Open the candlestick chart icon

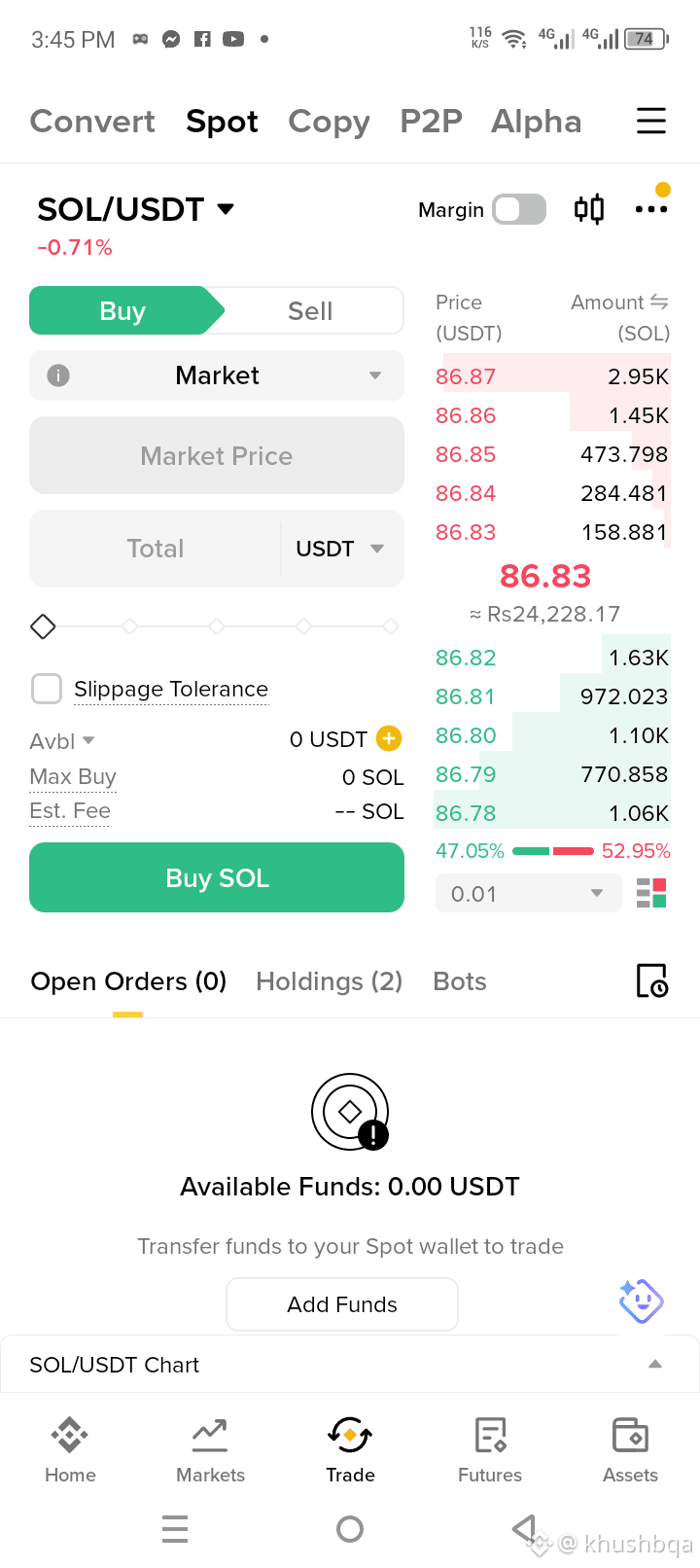pyautogui.click(x=589, y=209)
